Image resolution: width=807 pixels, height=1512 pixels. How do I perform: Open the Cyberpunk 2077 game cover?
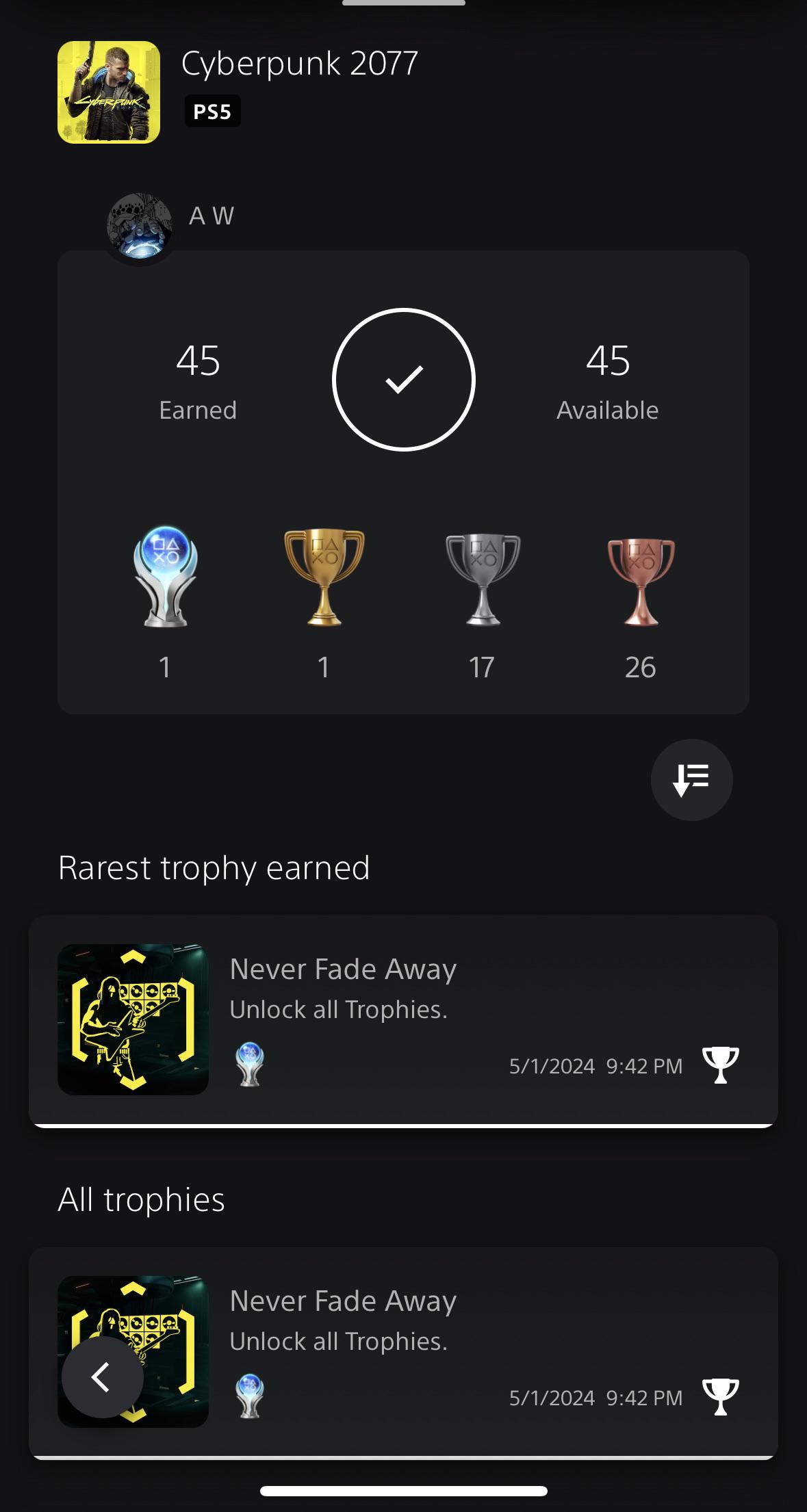(x=109, y=92)
